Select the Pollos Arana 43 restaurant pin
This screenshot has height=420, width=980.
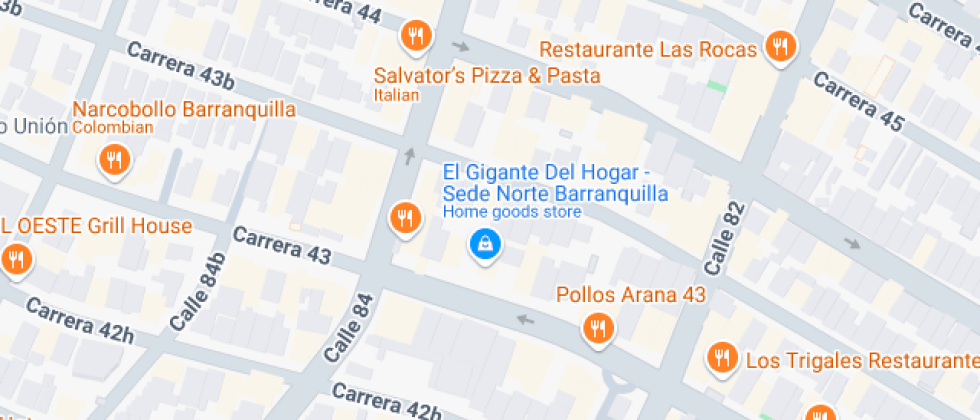[x=598, y=327]
